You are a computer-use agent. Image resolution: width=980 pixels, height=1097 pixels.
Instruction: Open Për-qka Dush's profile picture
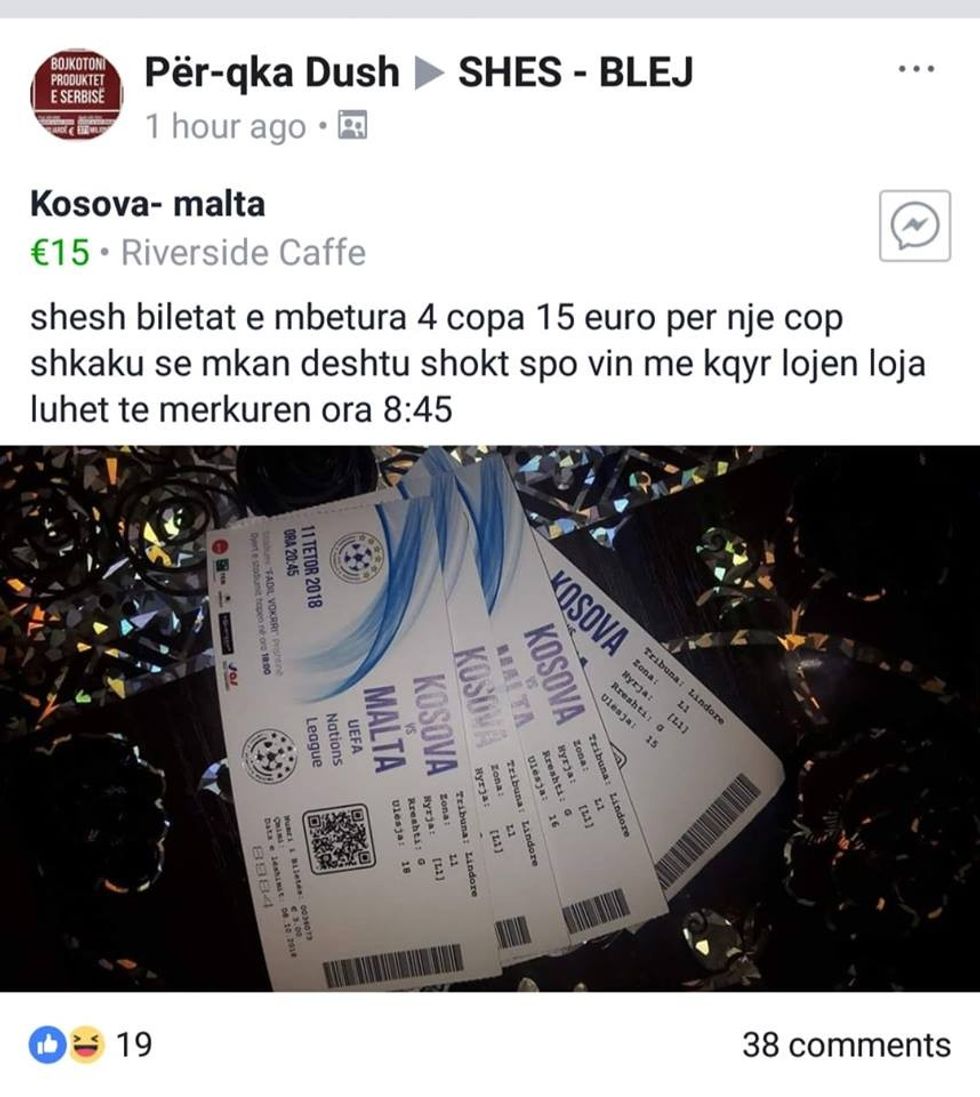point(75,96)
